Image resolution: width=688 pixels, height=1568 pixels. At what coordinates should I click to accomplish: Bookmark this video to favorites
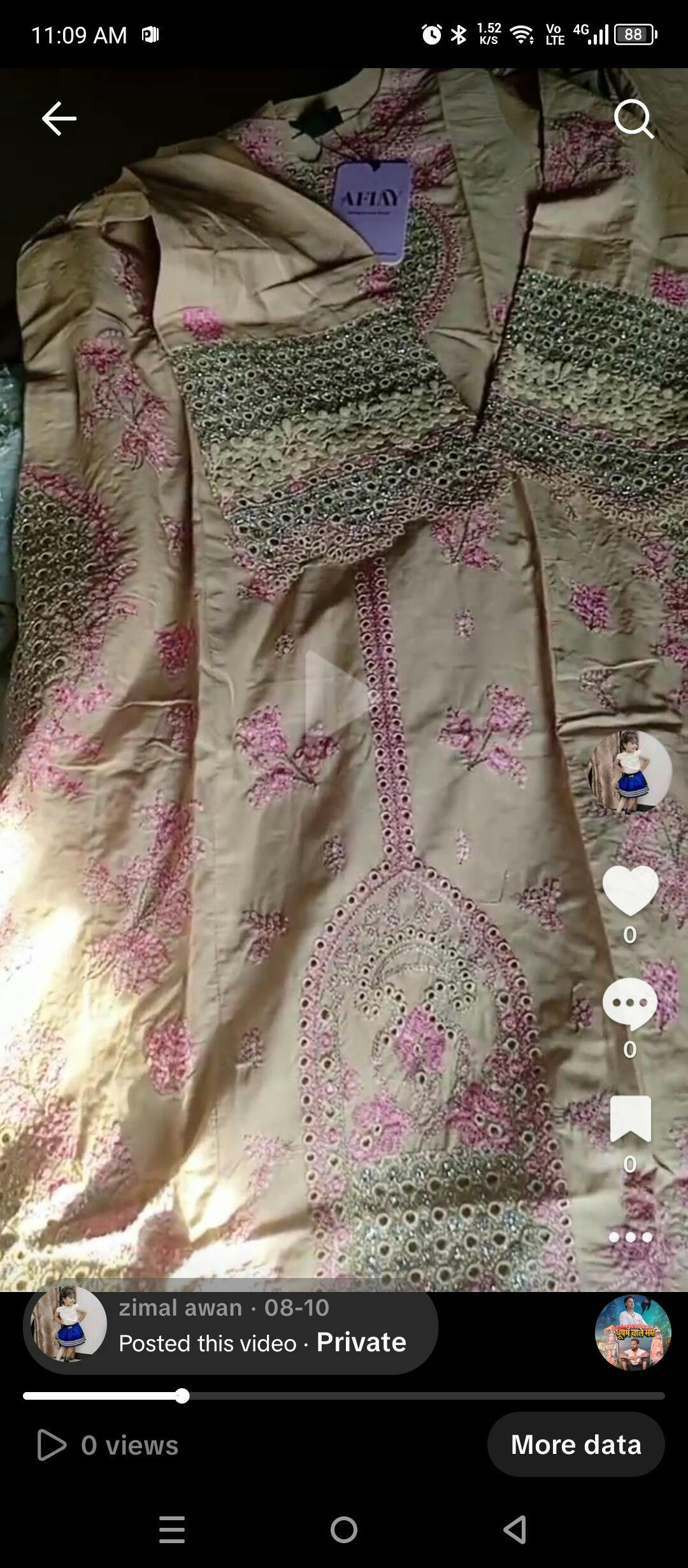coord(630,1119)
